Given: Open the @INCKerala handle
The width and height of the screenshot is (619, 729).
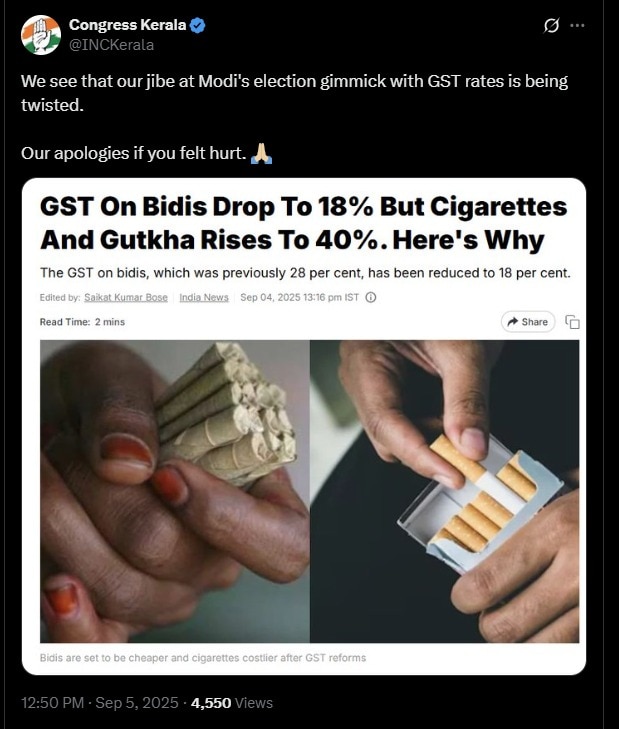Looking at the screenshot, I should tap(111, 45).
